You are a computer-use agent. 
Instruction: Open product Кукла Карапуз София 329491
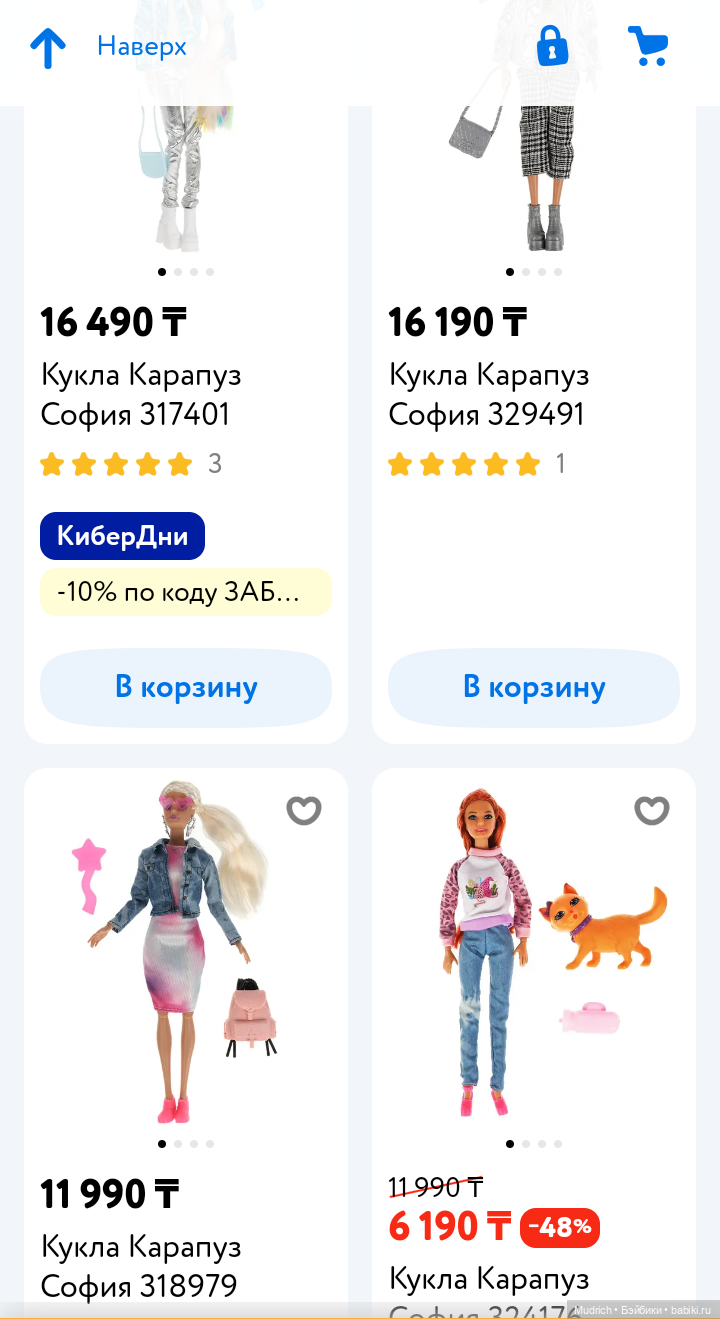coord(489,394)
